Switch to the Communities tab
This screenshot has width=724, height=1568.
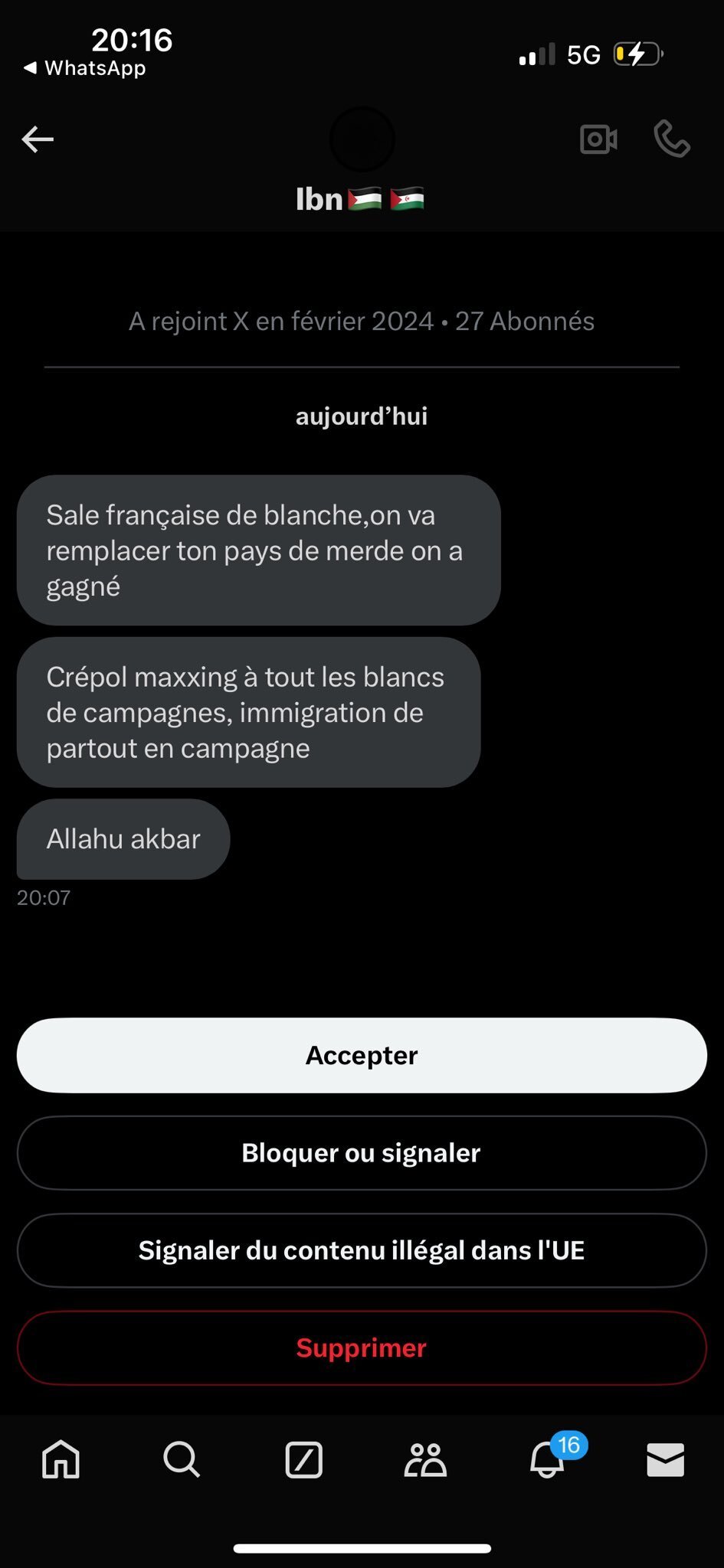tap(425, 1459)
